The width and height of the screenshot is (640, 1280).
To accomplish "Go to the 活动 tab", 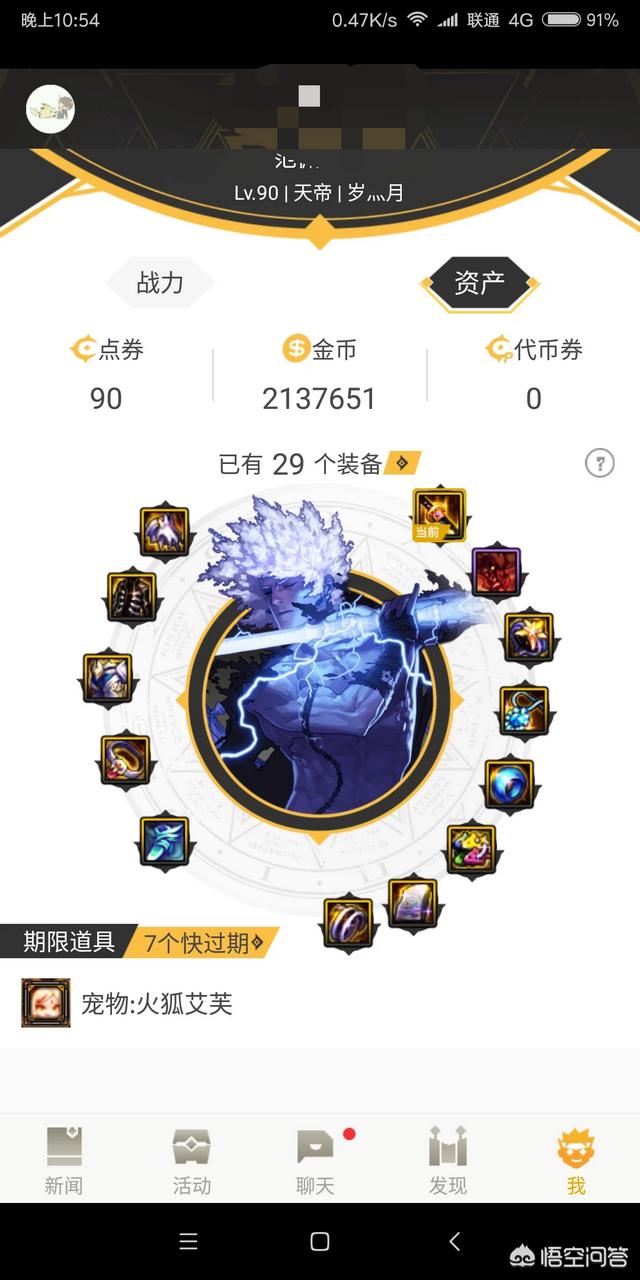I will (191, 1160).
